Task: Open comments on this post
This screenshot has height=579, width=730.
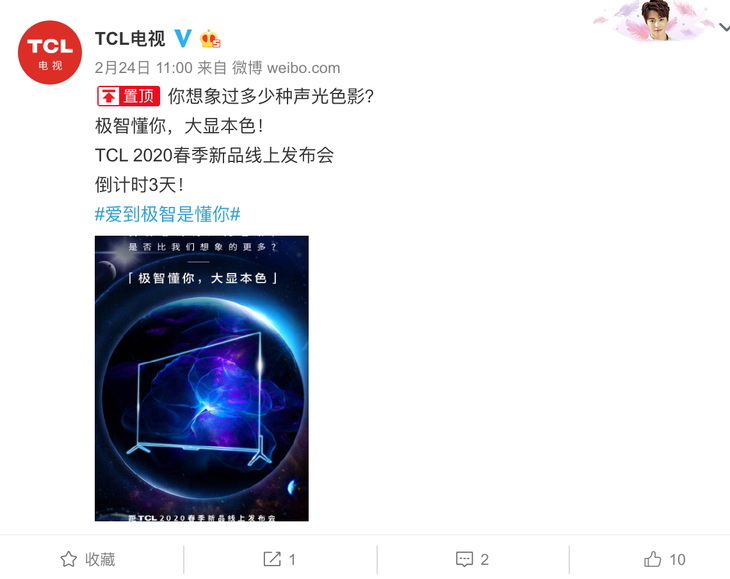Action: click(472, 559)
